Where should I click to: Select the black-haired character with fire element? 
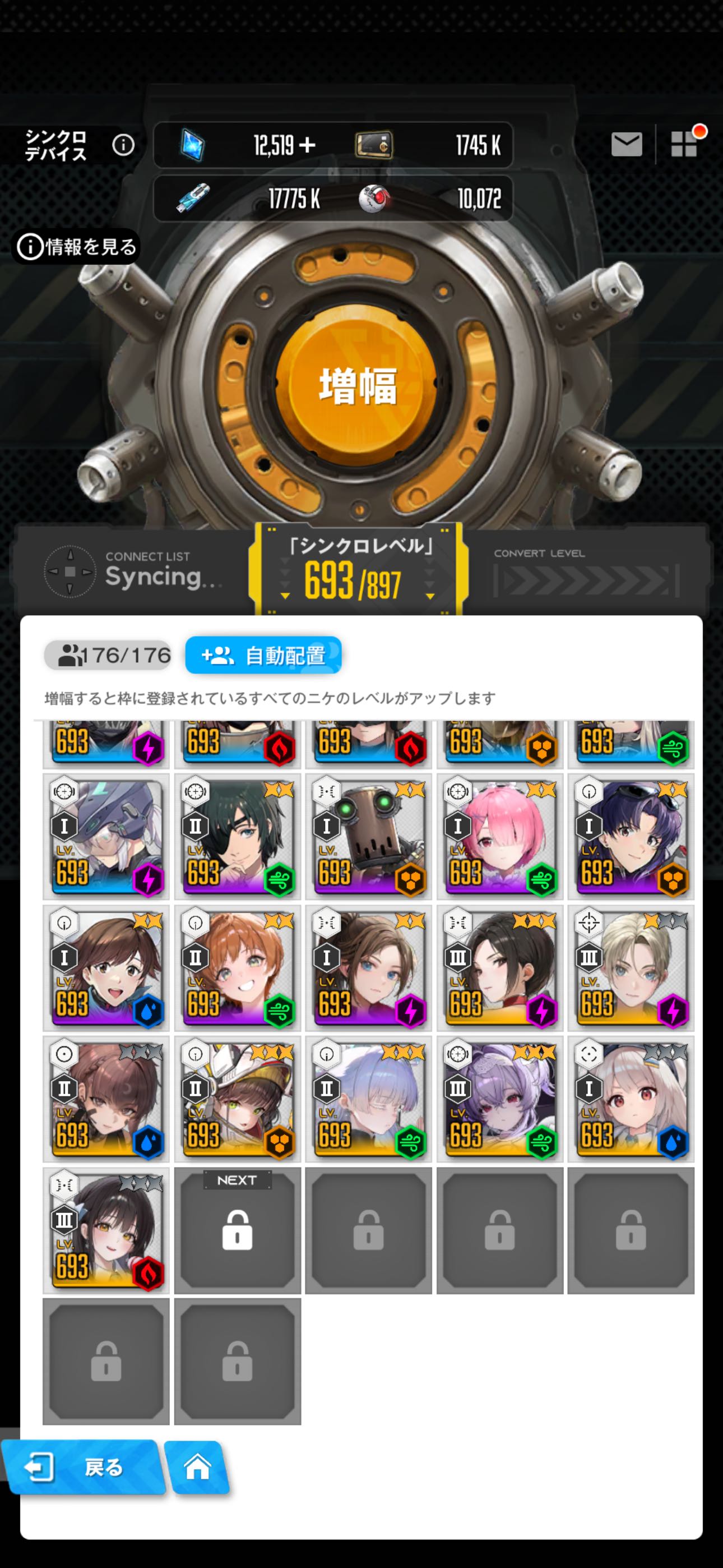point(106,1230)
